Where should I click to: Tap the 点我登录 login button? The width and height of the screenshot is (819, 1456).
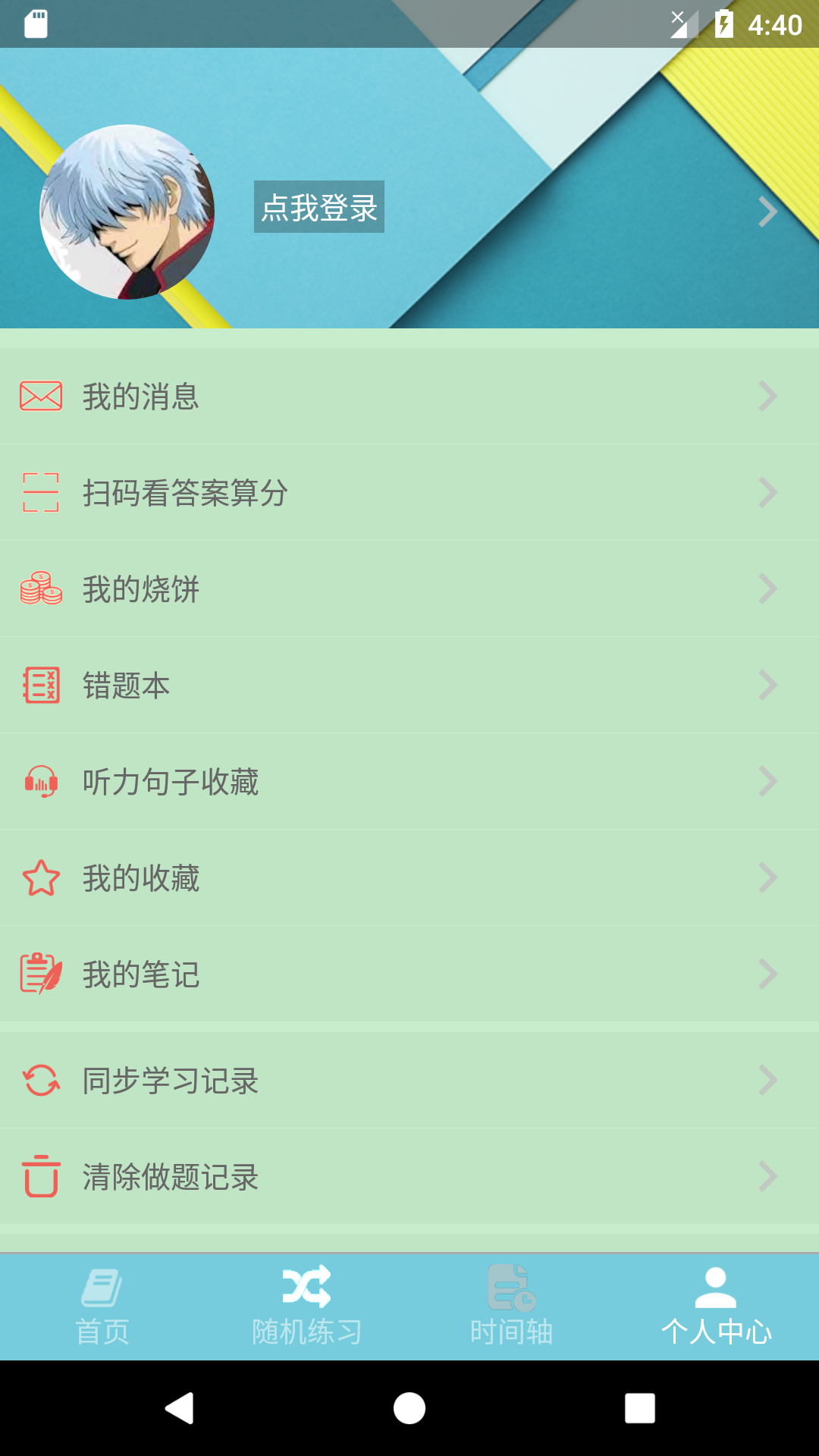318,206
